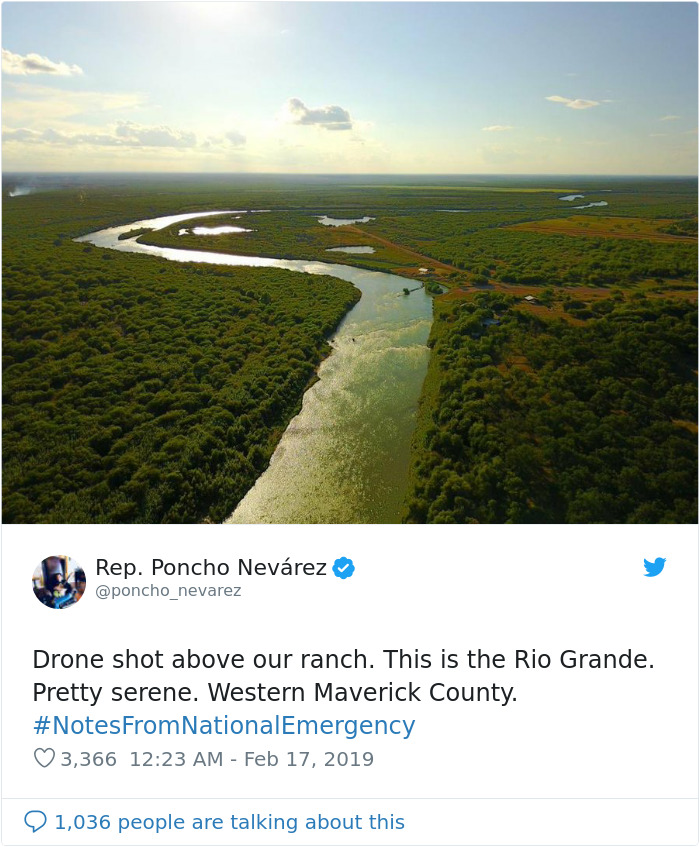Open the #NotesFromNationalEmergency hashtag
The height and width of the screenshot is (847, 700).
click(223, 725)
